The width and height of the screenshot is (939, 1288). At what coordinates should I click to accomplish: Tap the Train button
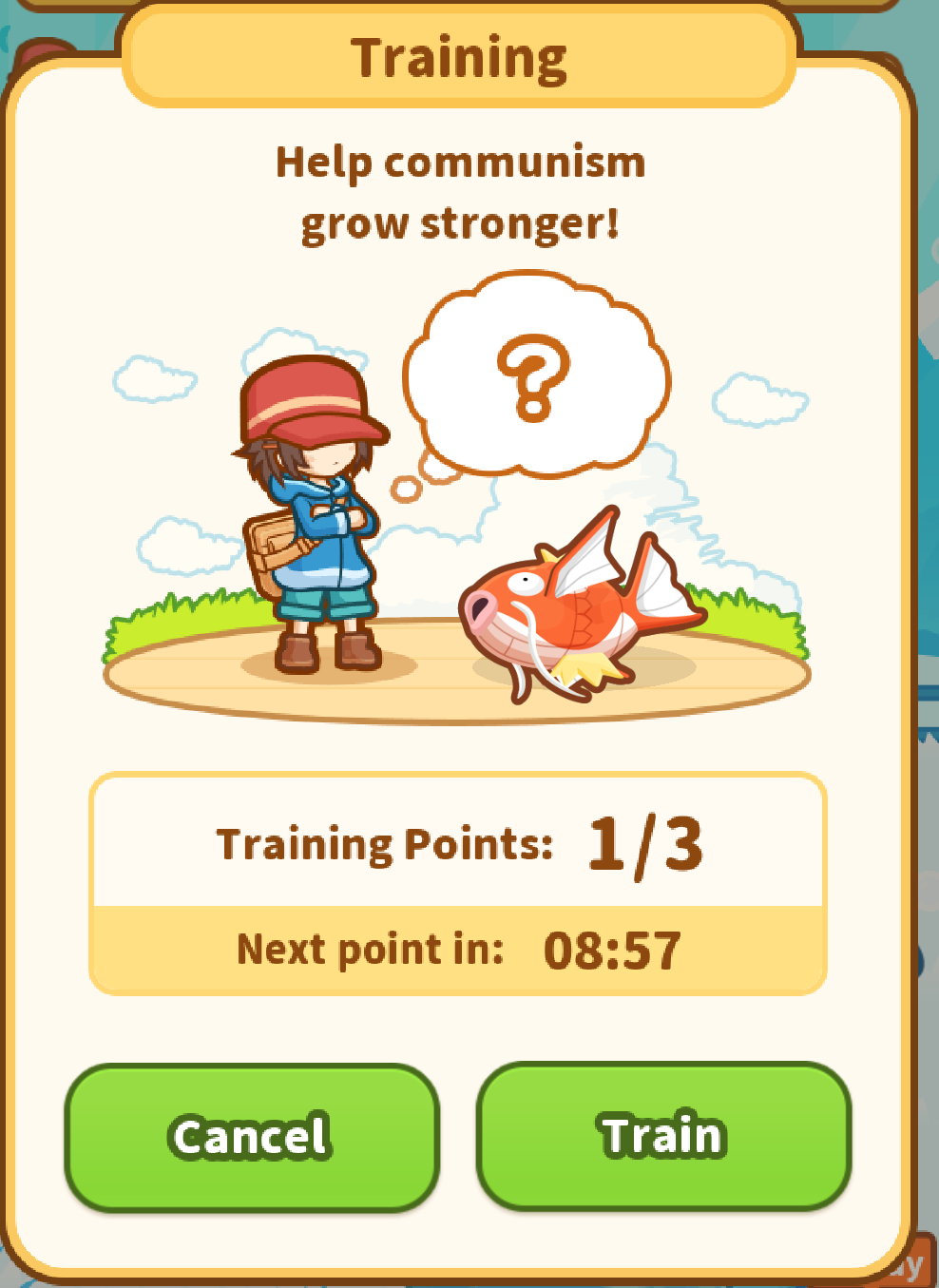[662, 1136]
